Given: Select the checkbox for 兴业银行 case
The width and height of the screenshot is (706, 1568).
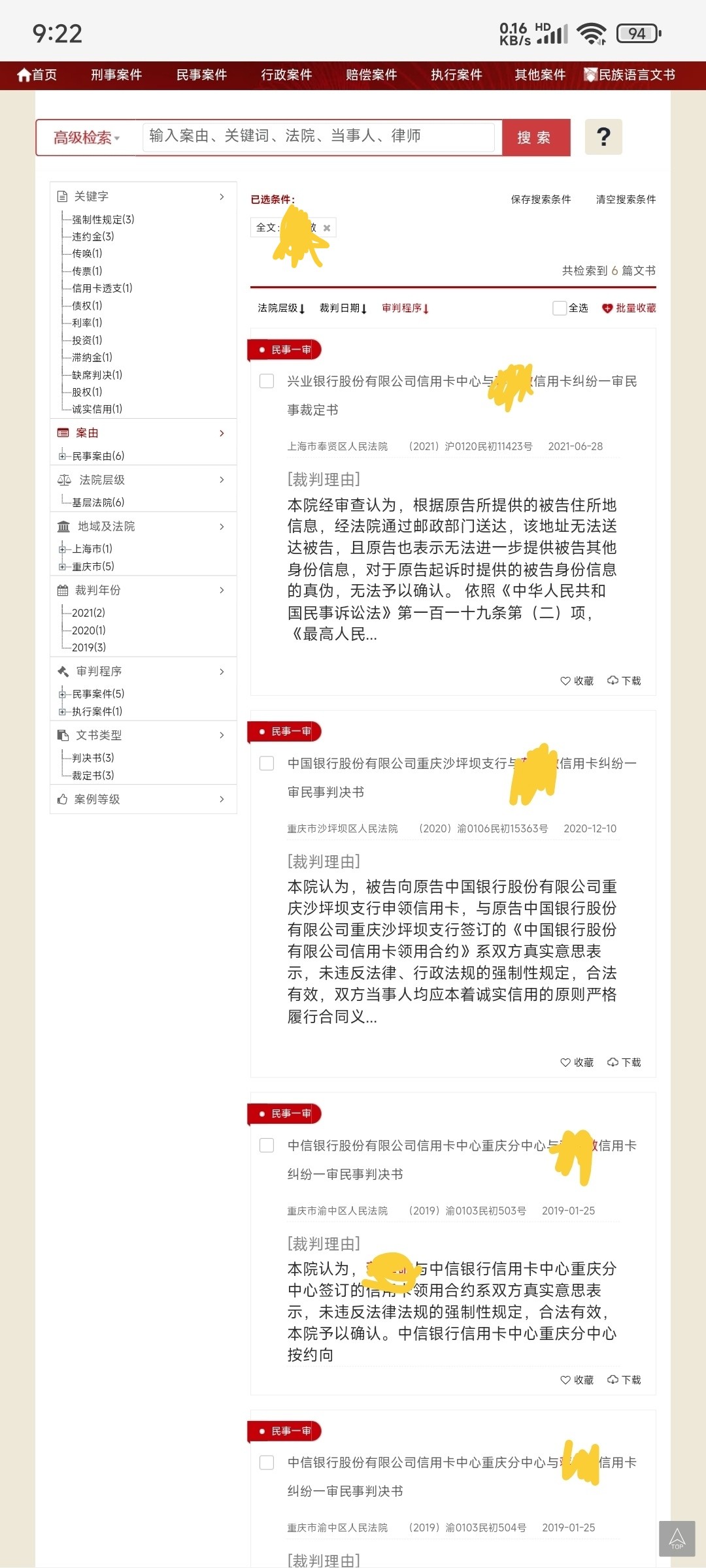Looking at the screenshot, I should tap(267, 381).
